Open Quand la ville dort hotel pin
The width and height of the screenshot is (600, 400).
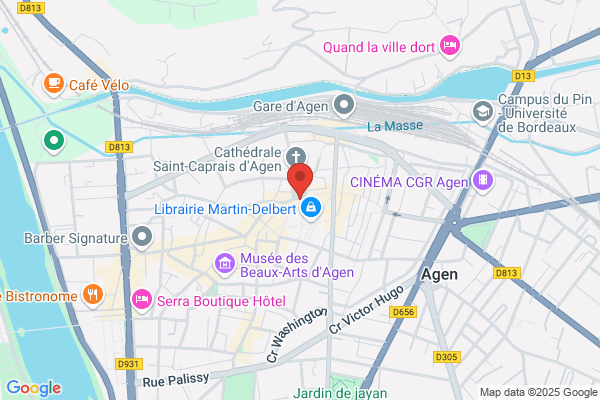(x=450, y=47)
